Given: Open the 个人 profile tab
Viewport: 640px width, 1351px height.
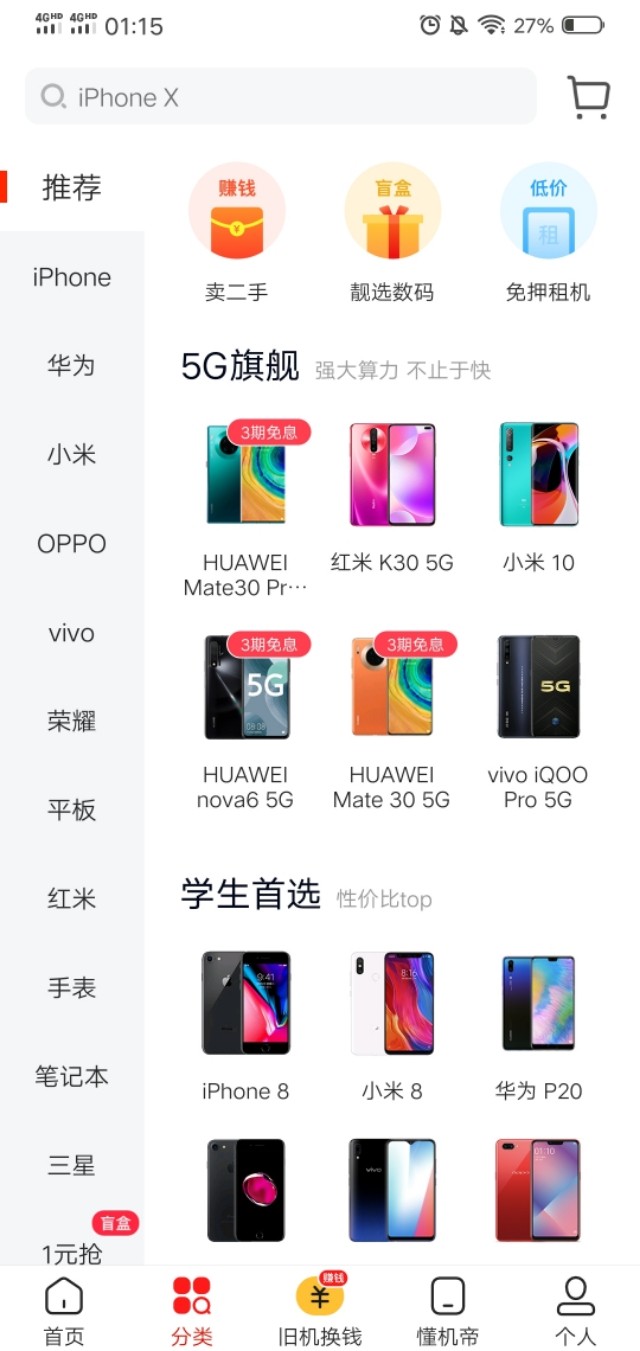Looking at the screenshot, I should click(575, 1310).
